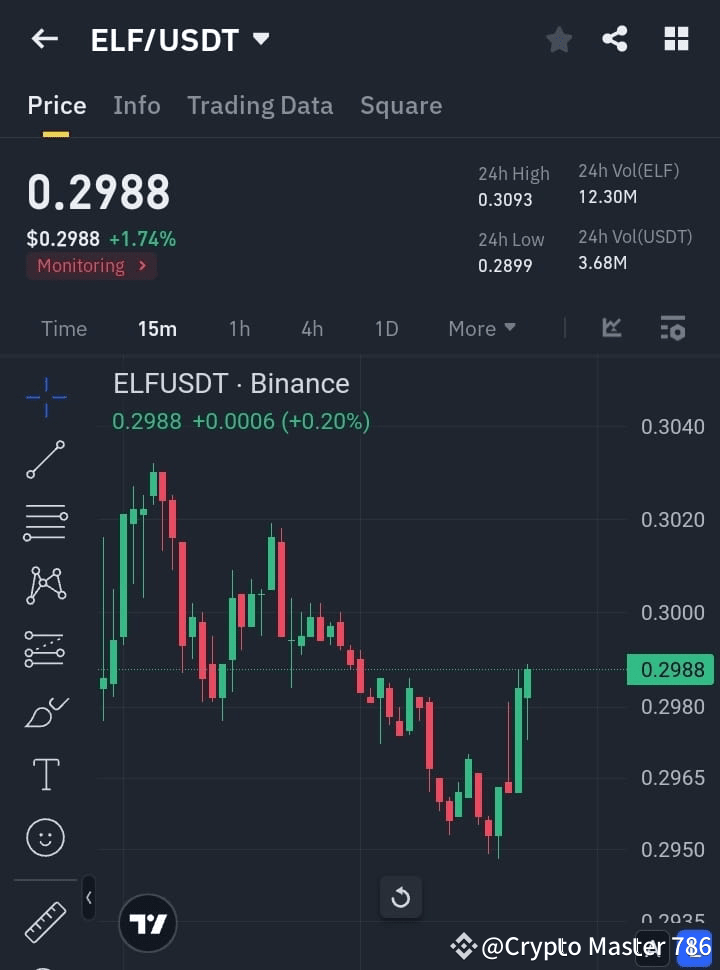Select the text annotation tool
Viewport: 720px width, 970px height.
(x=45, y=774)
